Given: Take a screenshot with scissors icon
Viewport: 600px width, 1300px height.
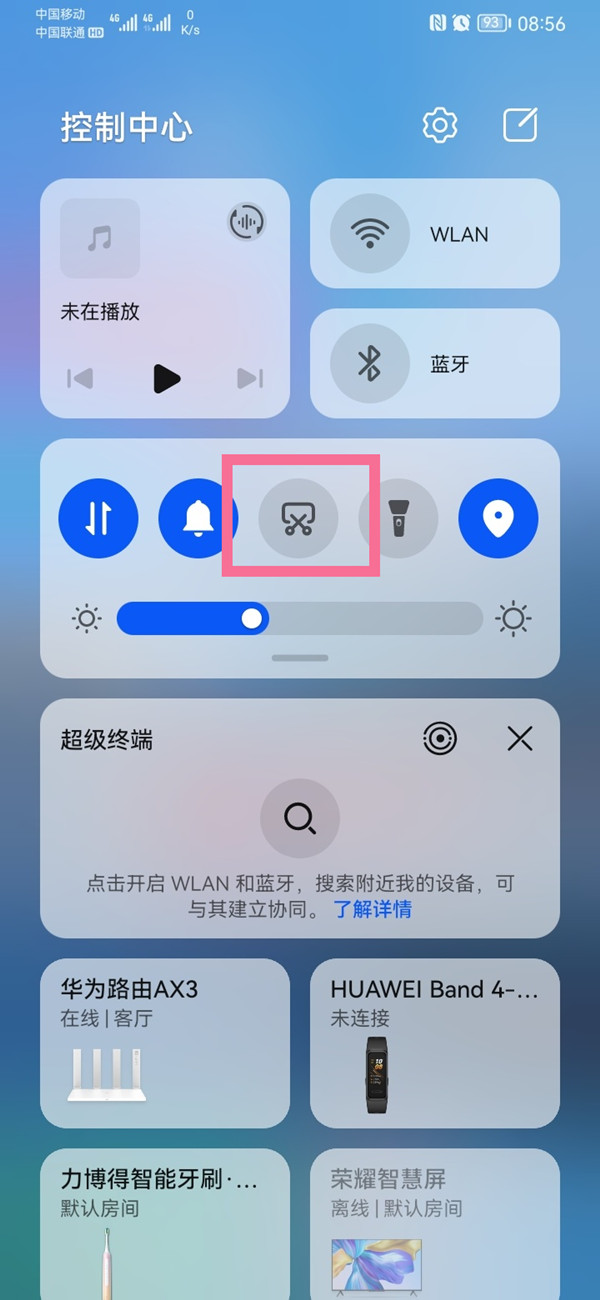Looking at the screenshot, I should pos(298,519).
